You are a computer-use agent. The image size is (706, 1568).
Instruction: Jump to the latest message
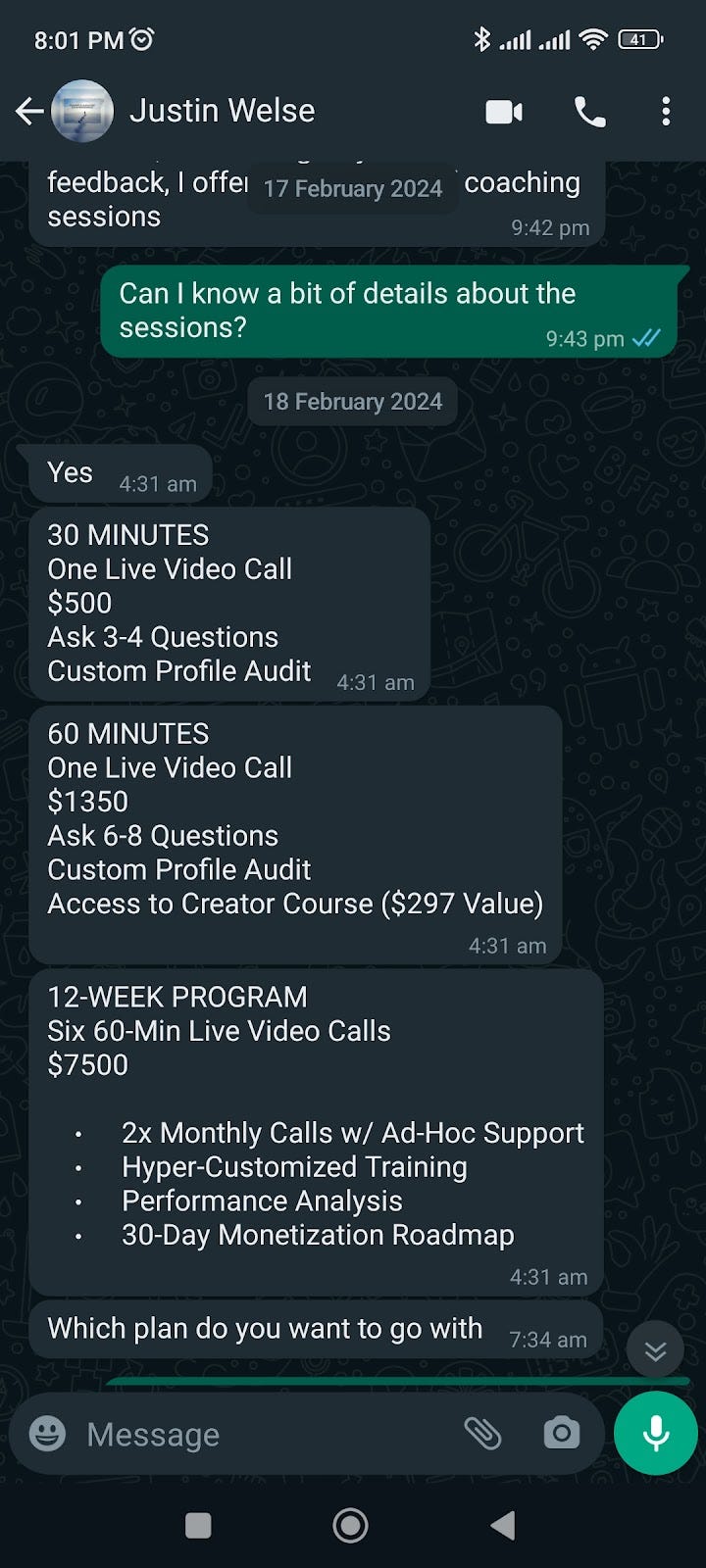655,1352
